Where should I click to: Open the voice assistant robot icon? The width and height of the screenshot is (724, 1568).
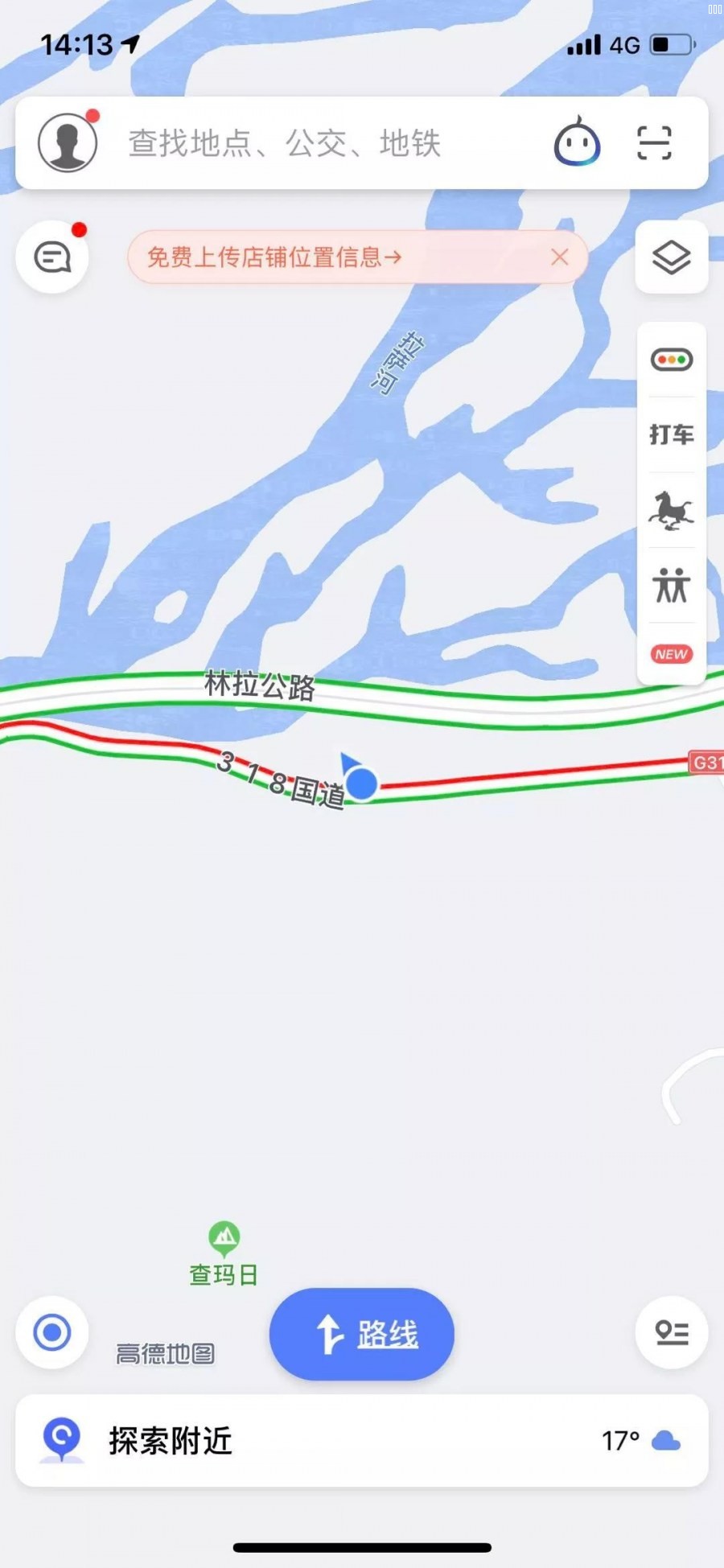click(578, 142)
